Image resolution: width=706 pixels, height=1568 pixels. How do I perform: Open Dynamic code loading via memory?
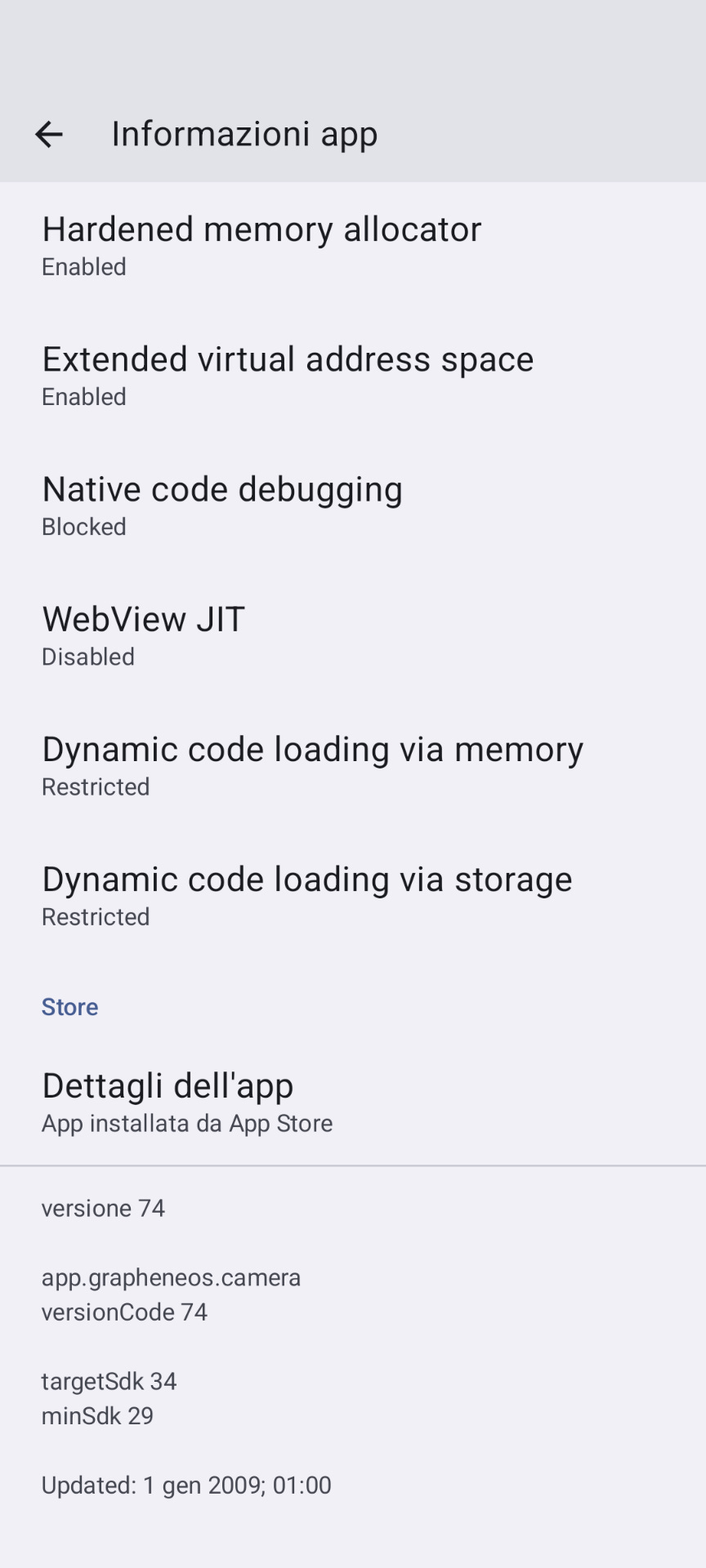pyautogui.click(x=312, y=764)
